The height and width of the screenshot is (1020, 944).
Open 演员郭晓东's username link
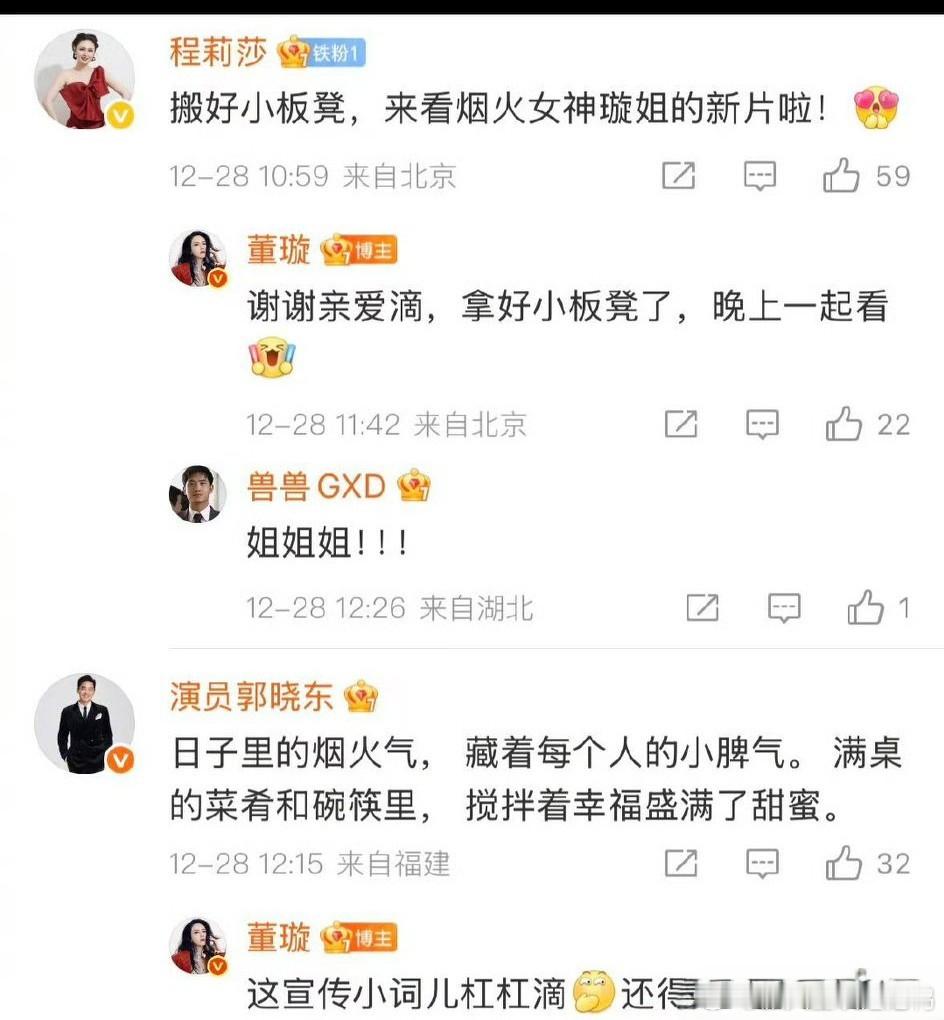pos(252,697)
